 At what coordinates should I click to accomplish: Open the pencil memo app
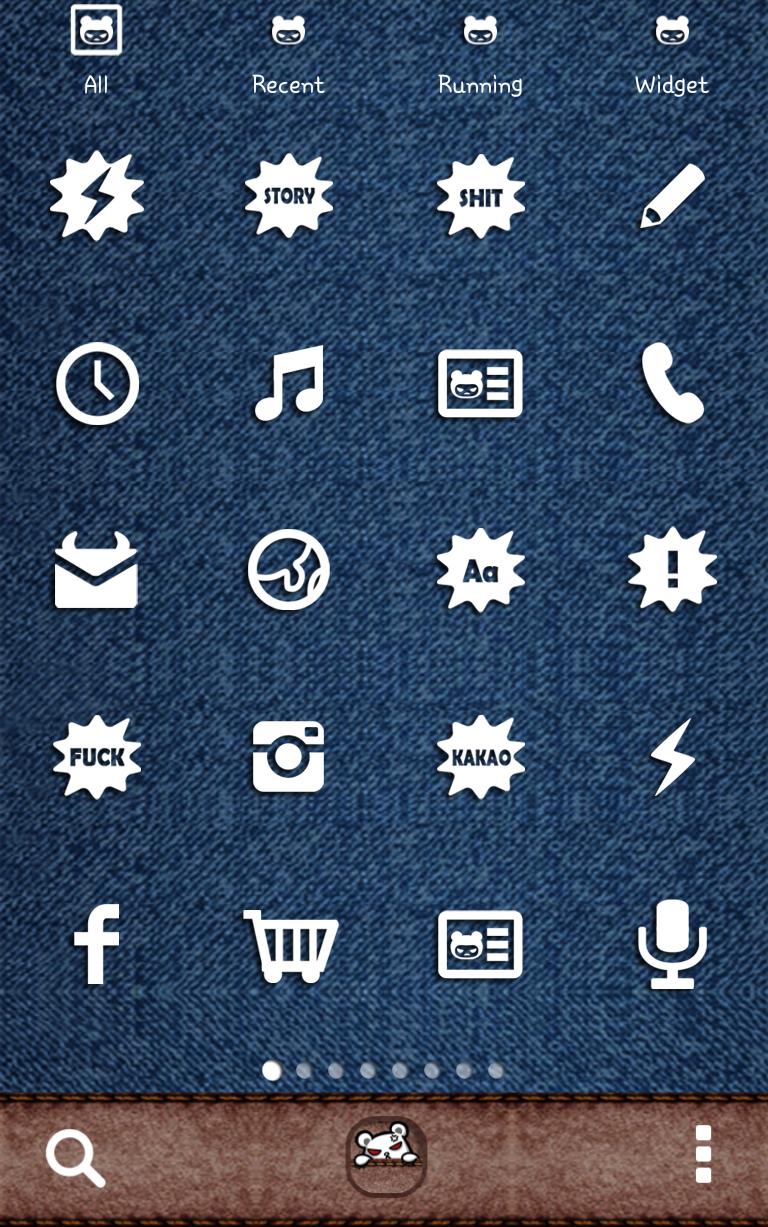(x=673, y=196)
